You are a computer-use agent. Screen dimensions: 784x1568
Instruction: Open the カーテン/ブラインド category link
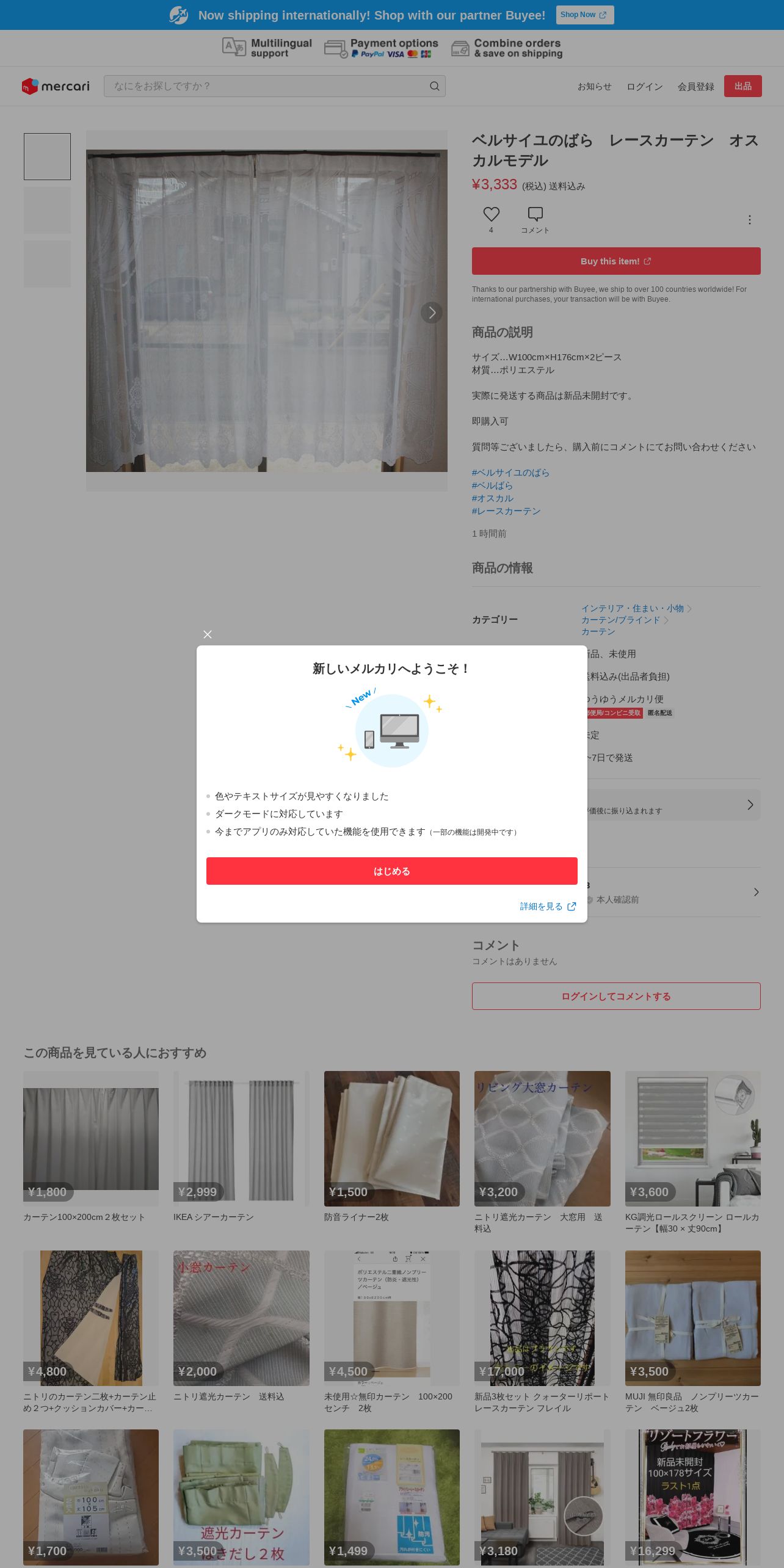pyautogui.click(x=620, y=620)
